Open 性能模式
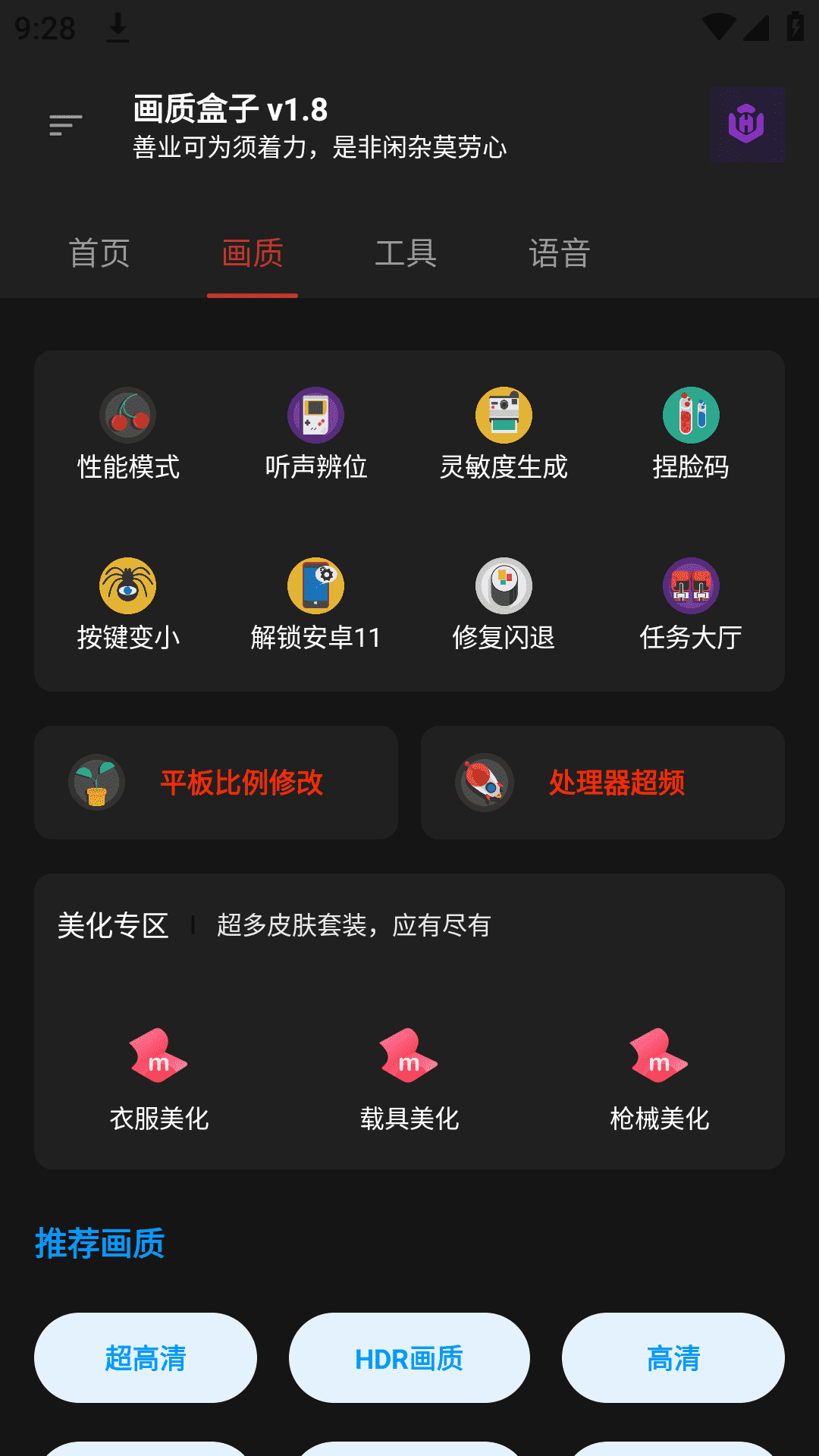This screenshot has width=819, height=1456. [x=128, y=435]
